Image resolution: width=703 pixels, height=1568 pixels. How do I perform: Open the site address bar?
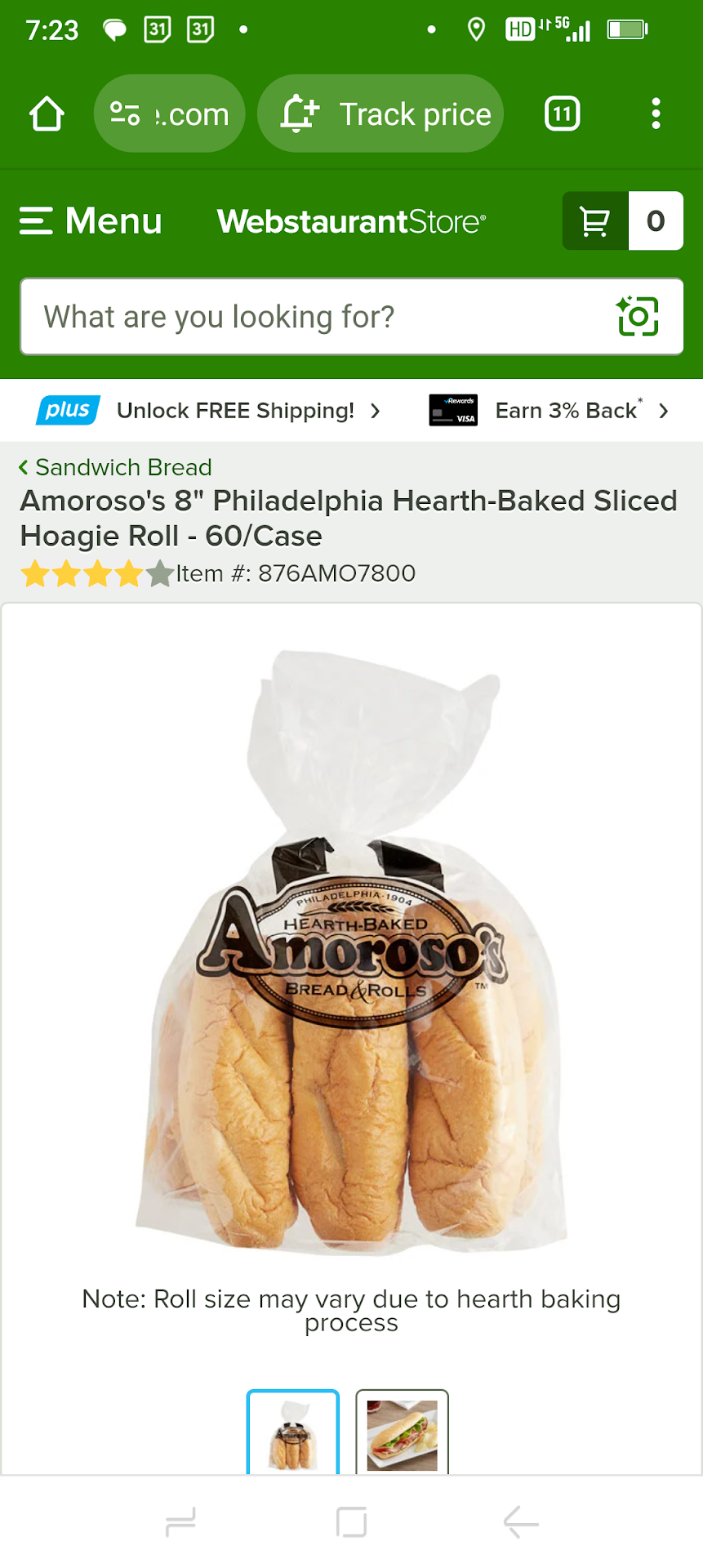tap(170, 114)
